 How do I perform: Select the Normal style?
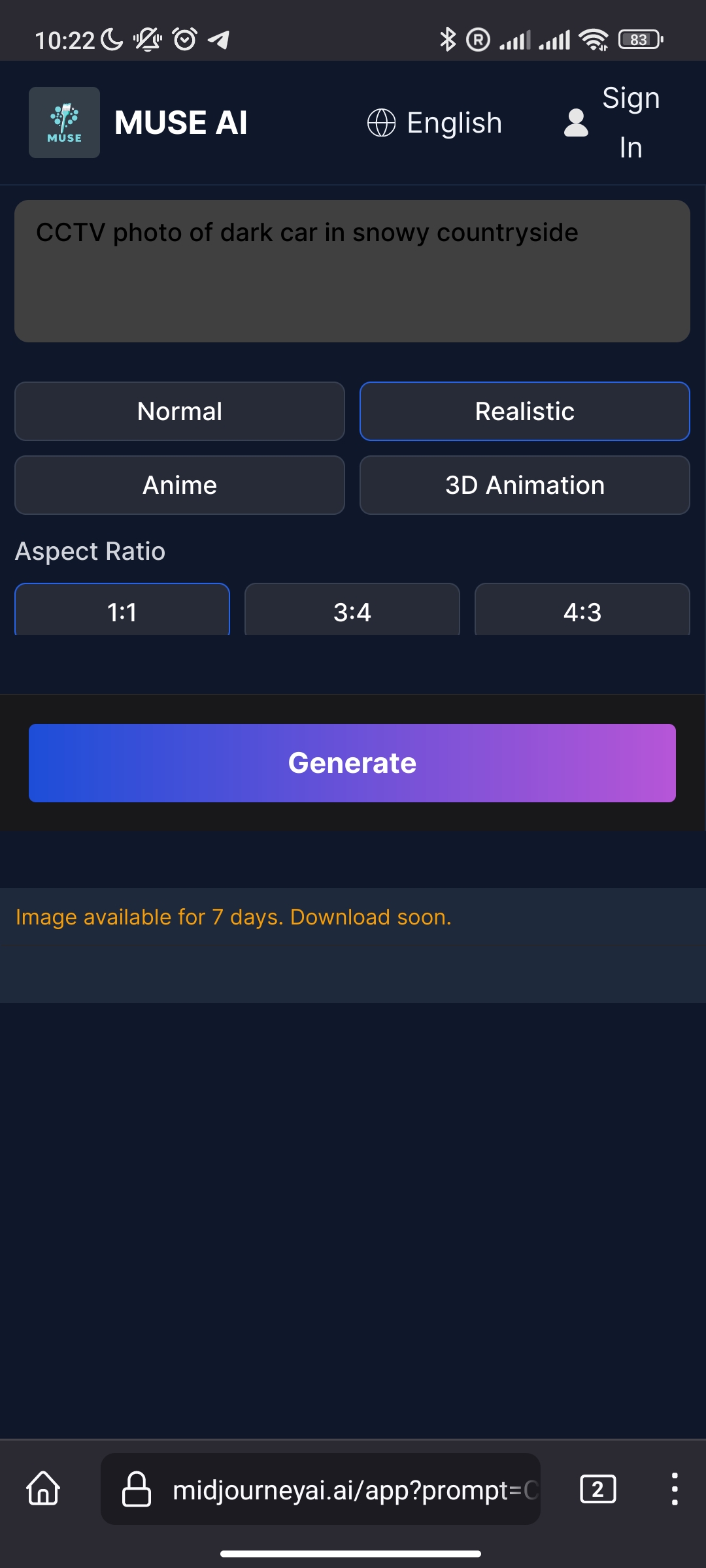point(180,412)
